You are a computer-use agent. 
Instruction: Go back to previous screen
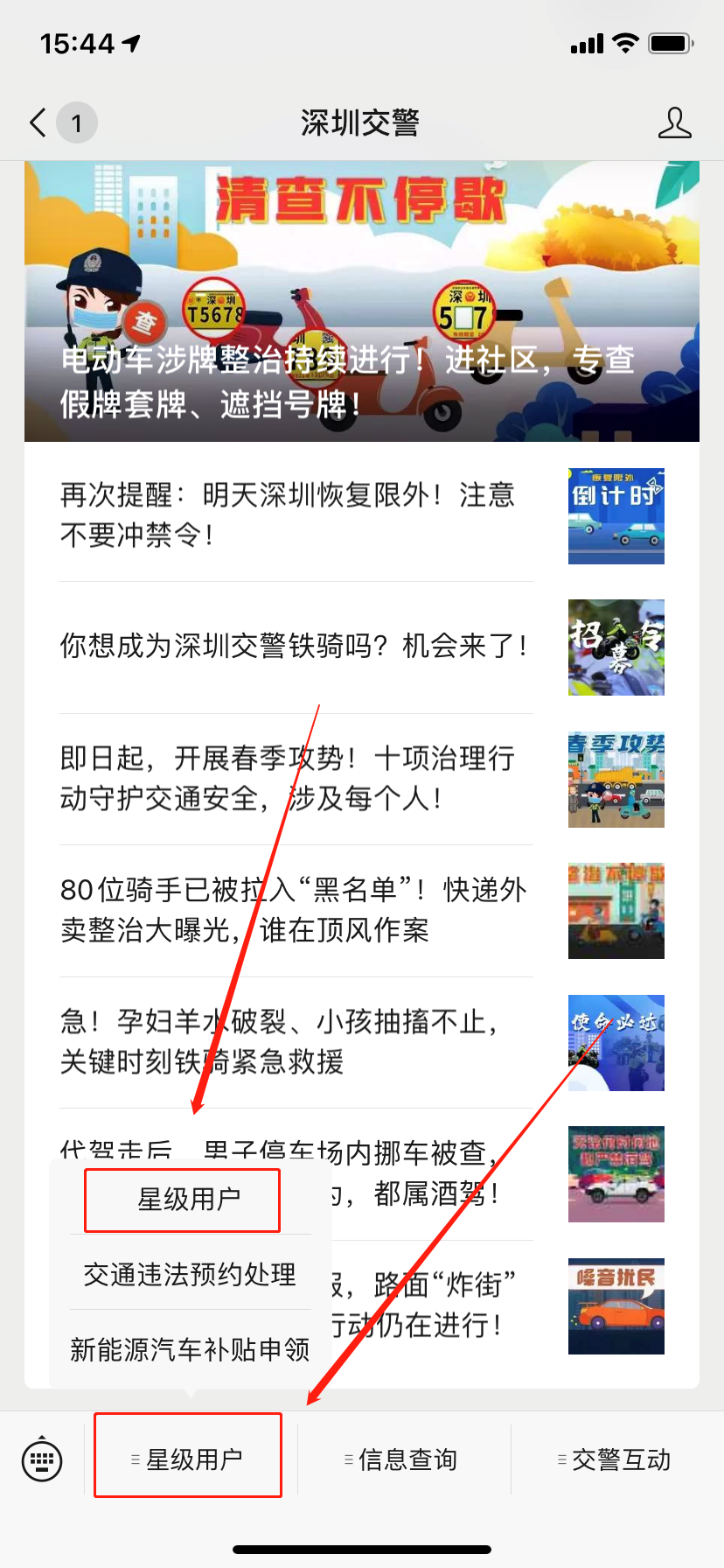tap(38, 123)
